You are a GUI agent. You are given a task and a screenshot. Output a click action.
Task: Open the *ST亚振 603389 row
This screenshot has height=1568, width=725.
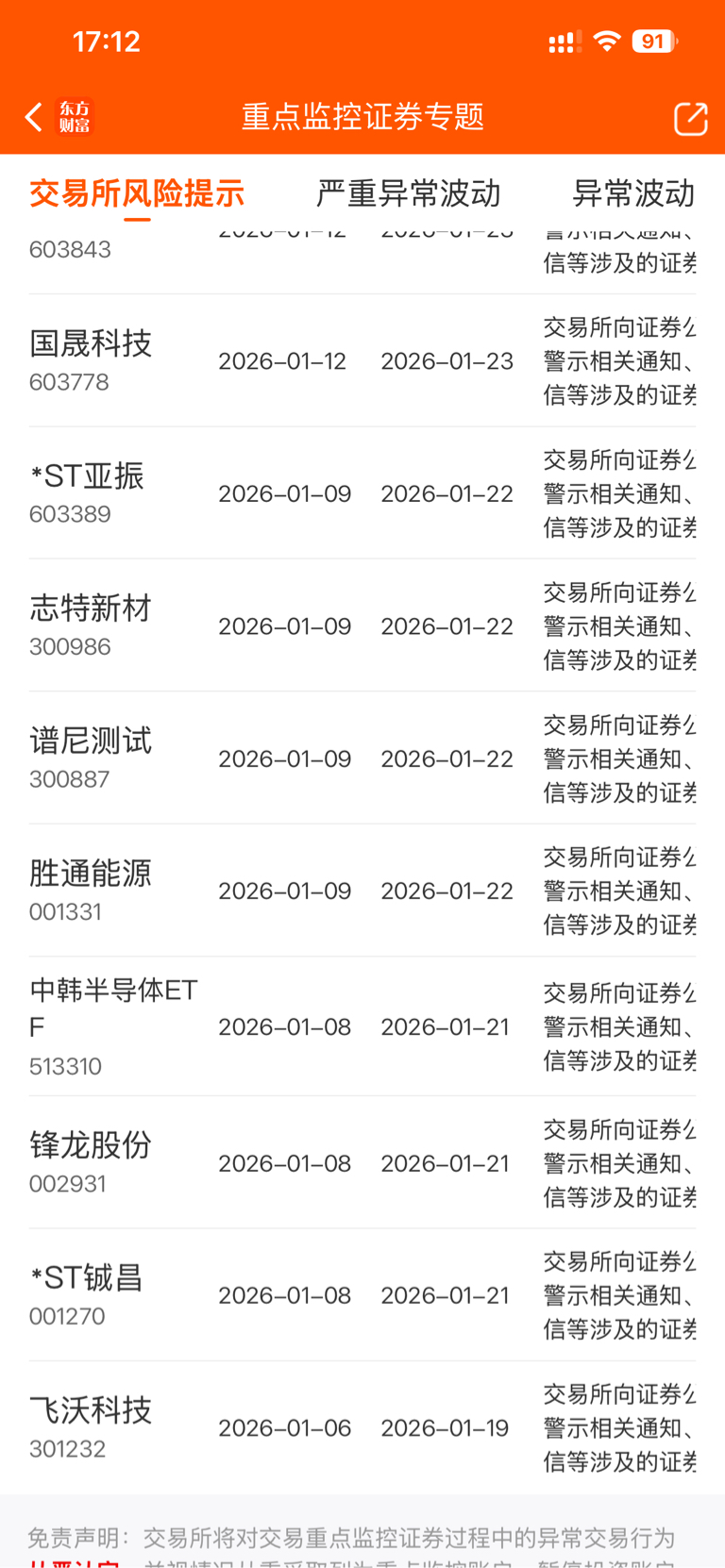tap(362, 492)
